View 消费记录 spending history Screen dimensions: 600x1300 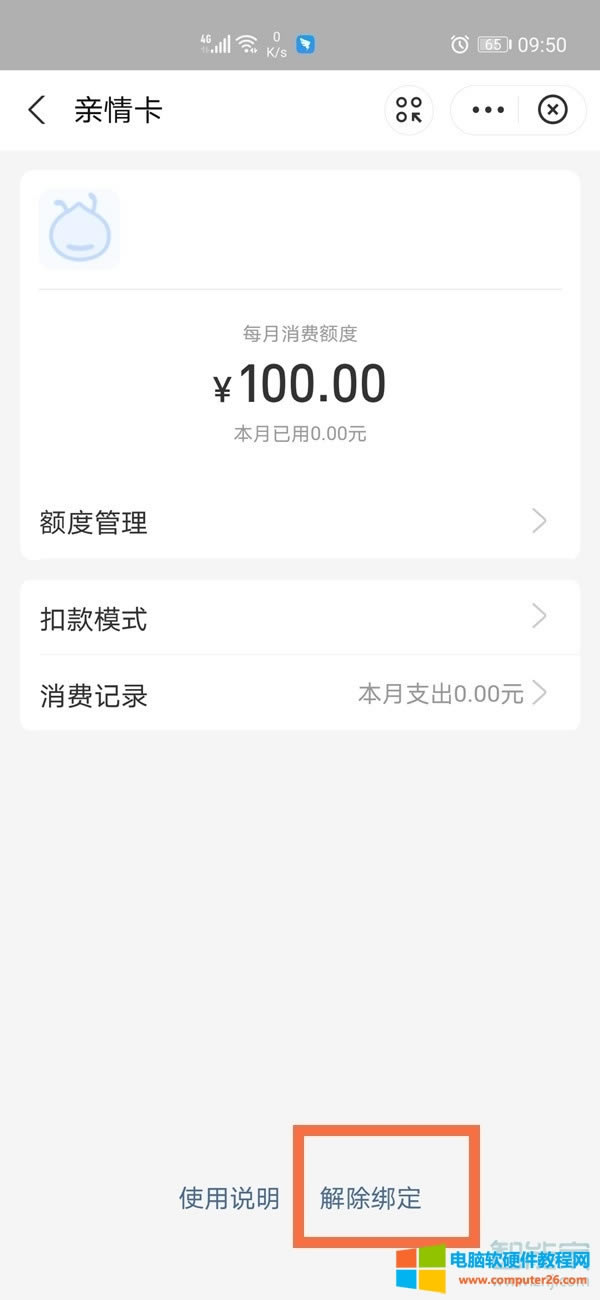point(299,694)
